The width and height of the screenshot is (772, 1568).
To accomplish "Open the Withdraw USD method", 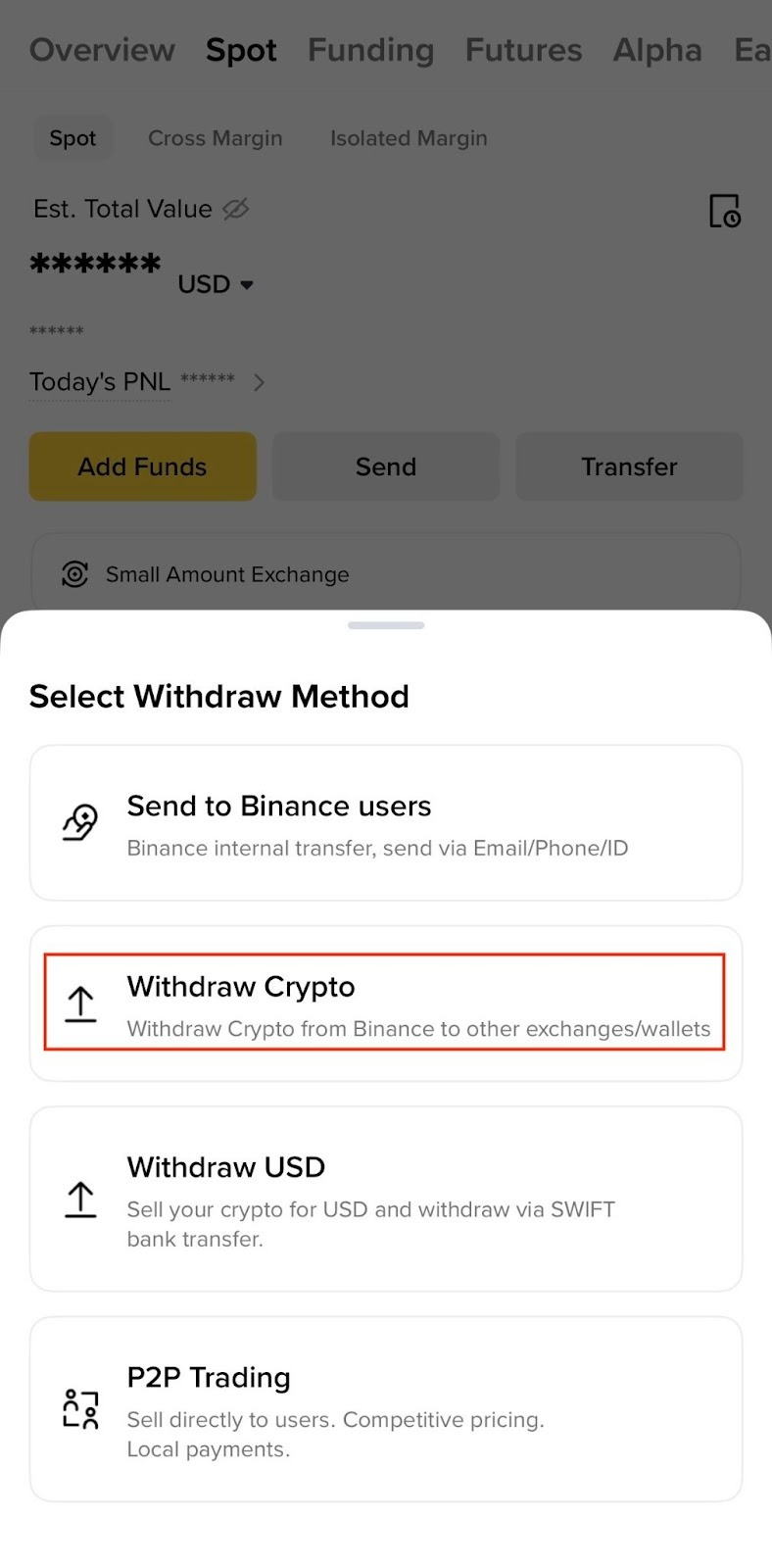I will pyautogui.click(x=386, y=1200).
